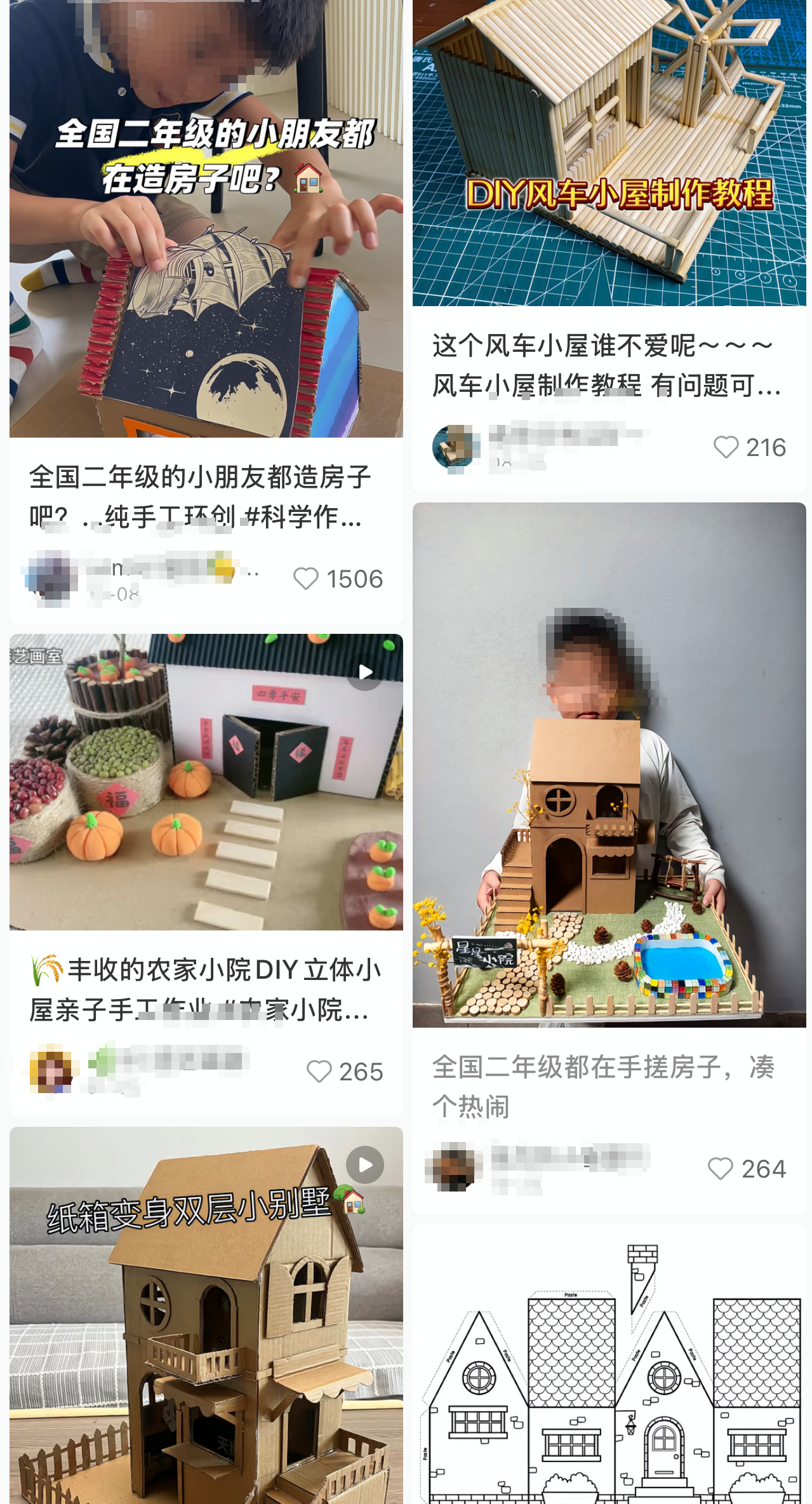This screenshot has height=1504, width=812.
Task: Like the 农家小院 post with 265 likes
Action: pos(319,1071)
